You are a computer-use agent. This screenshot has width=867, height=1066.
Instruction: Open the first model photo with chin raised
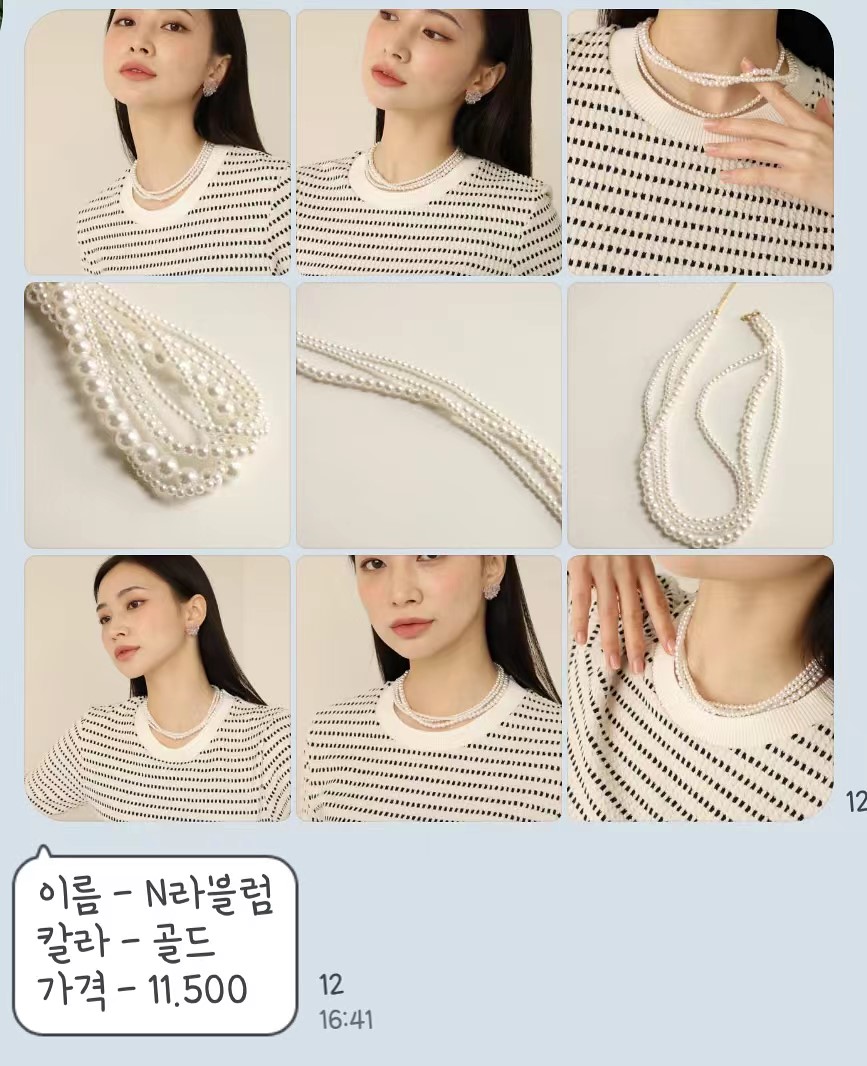tap(157, 142)
